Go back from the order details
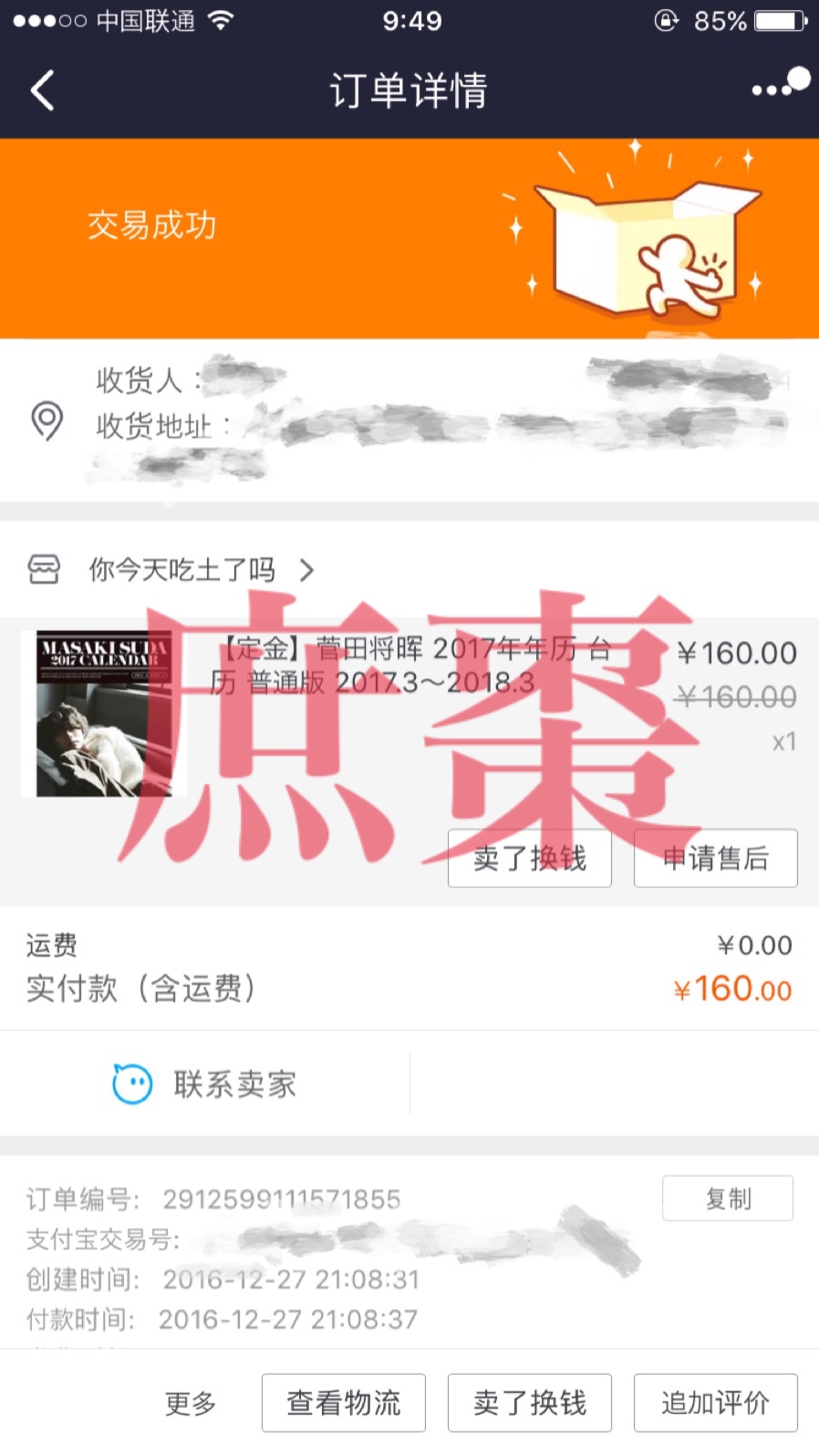 42,90
